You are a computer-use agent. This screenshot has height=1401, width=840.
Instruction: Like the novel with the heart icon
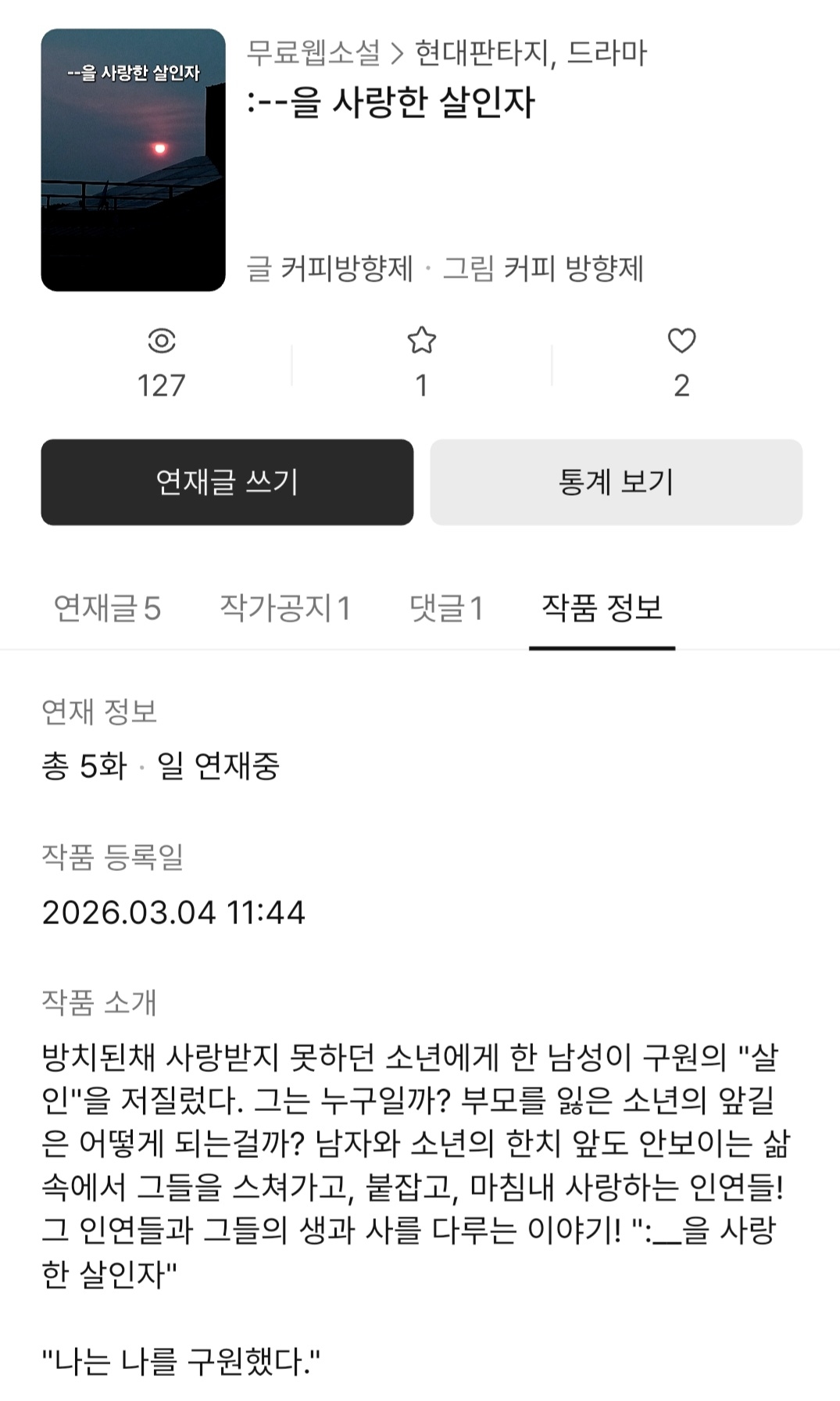[x=681, y=341]
